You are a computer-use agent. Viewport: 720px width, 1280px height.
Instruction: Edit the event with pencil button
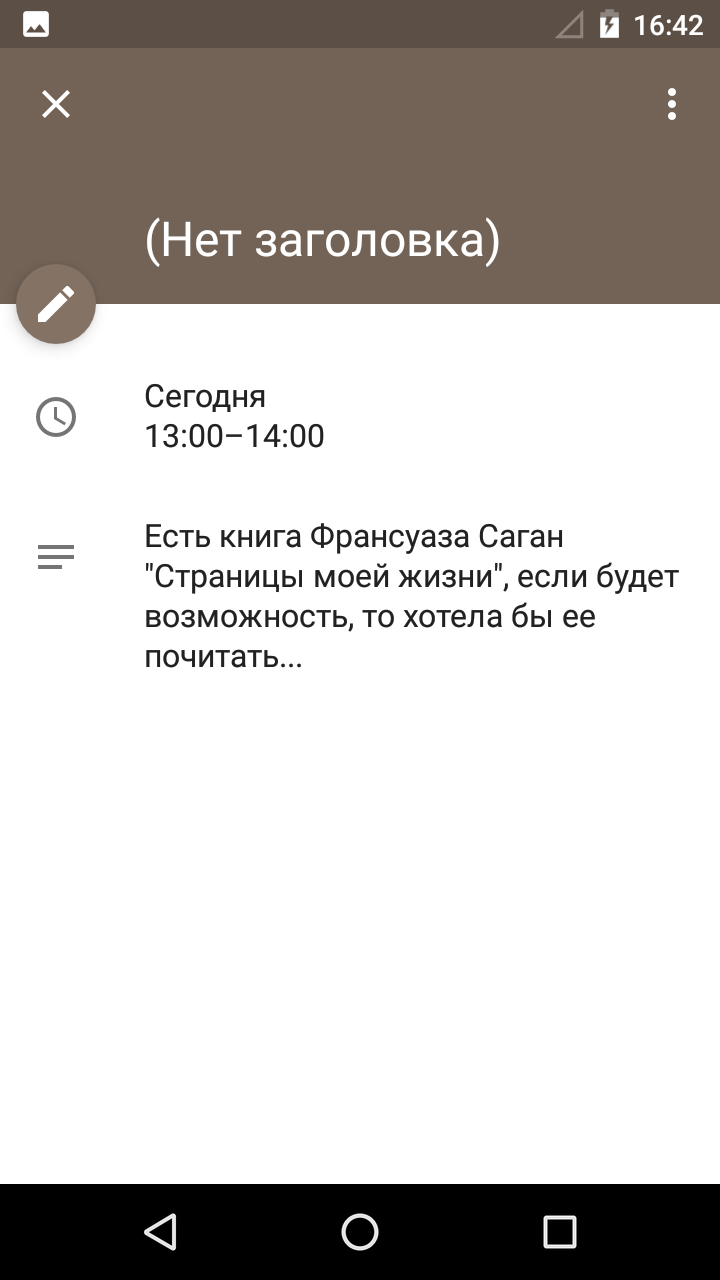tap(56, 304)
